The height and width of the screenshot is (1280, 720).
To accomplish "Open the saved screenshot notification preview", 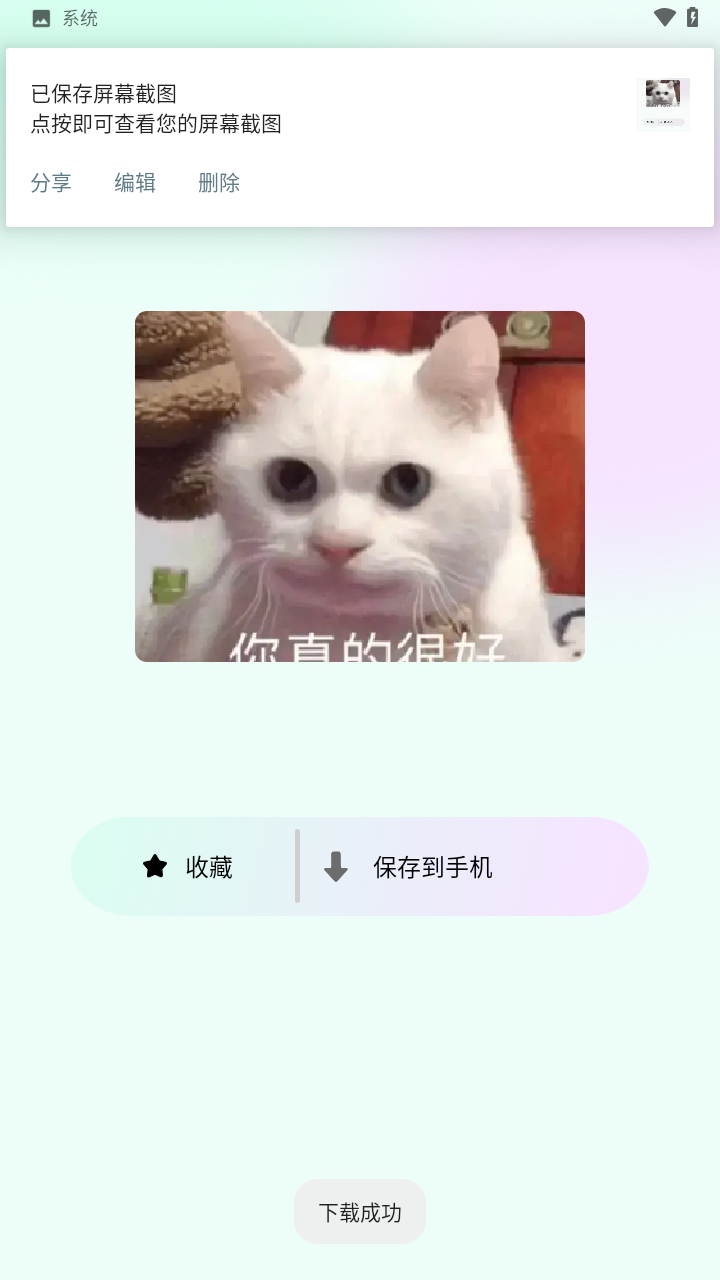I will point(662,104).
